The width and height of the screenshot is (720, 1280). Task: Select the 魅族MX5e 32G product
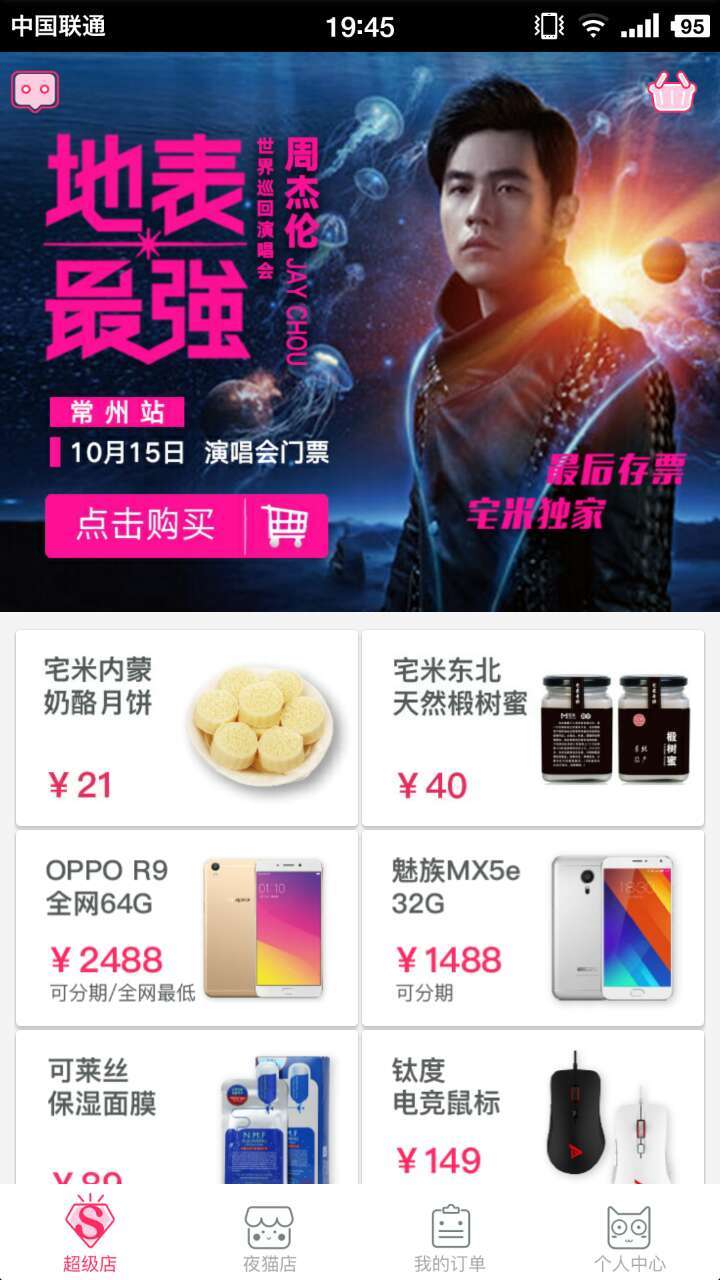pyautogui.click(x=532, y=928)
